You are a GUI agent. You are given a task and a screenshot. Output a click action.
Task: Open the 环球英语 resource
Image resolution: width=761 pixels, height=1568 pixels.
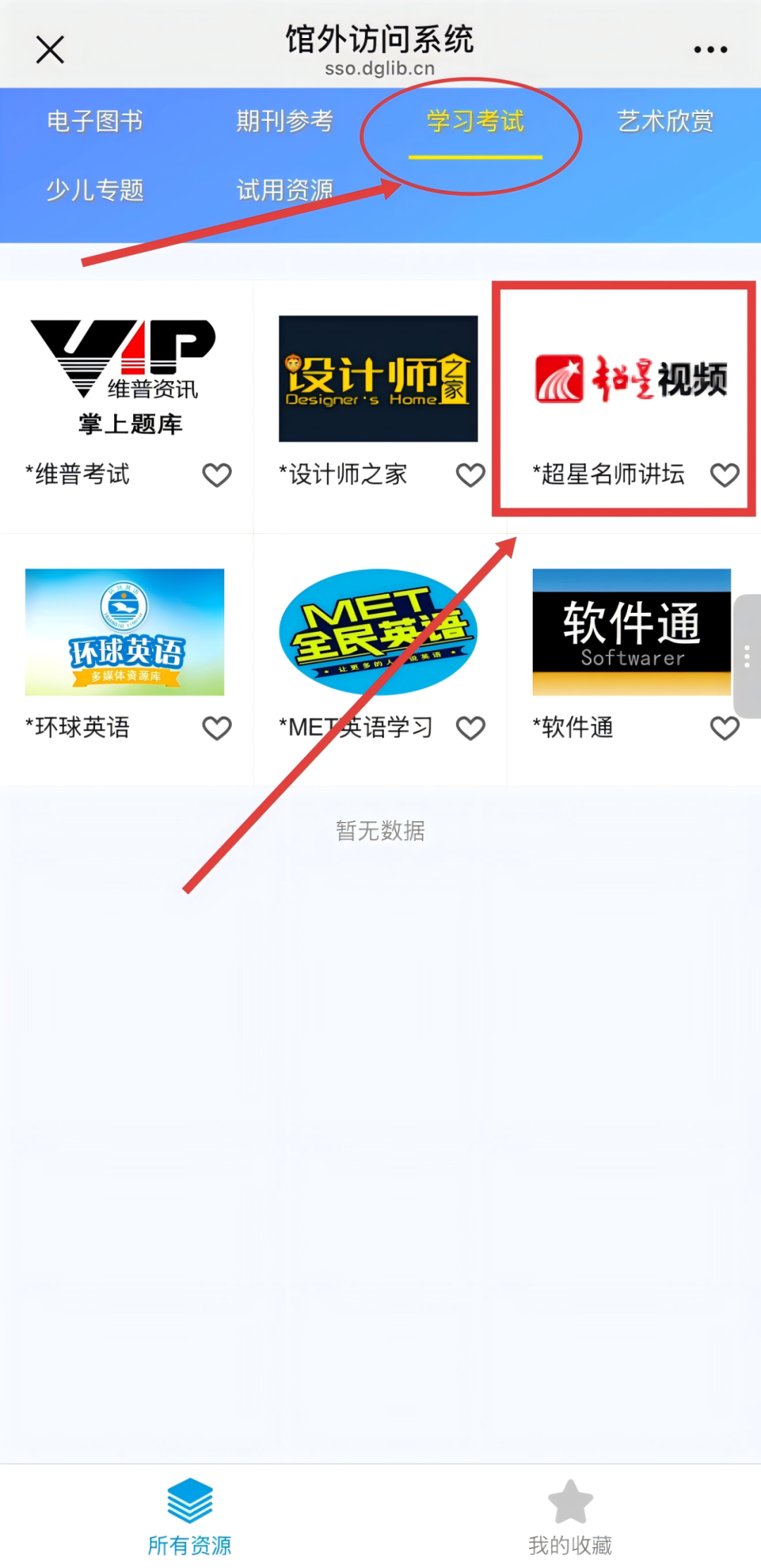click(125, 632)
